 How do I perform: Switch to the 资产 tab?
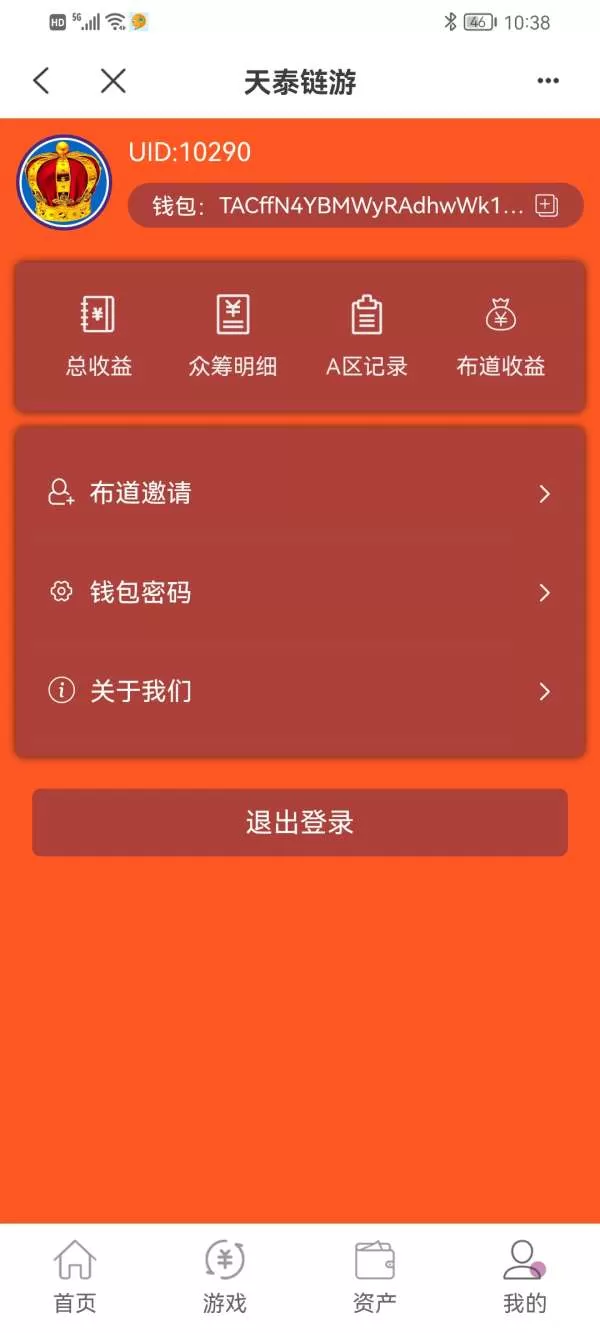point(375,1277)
